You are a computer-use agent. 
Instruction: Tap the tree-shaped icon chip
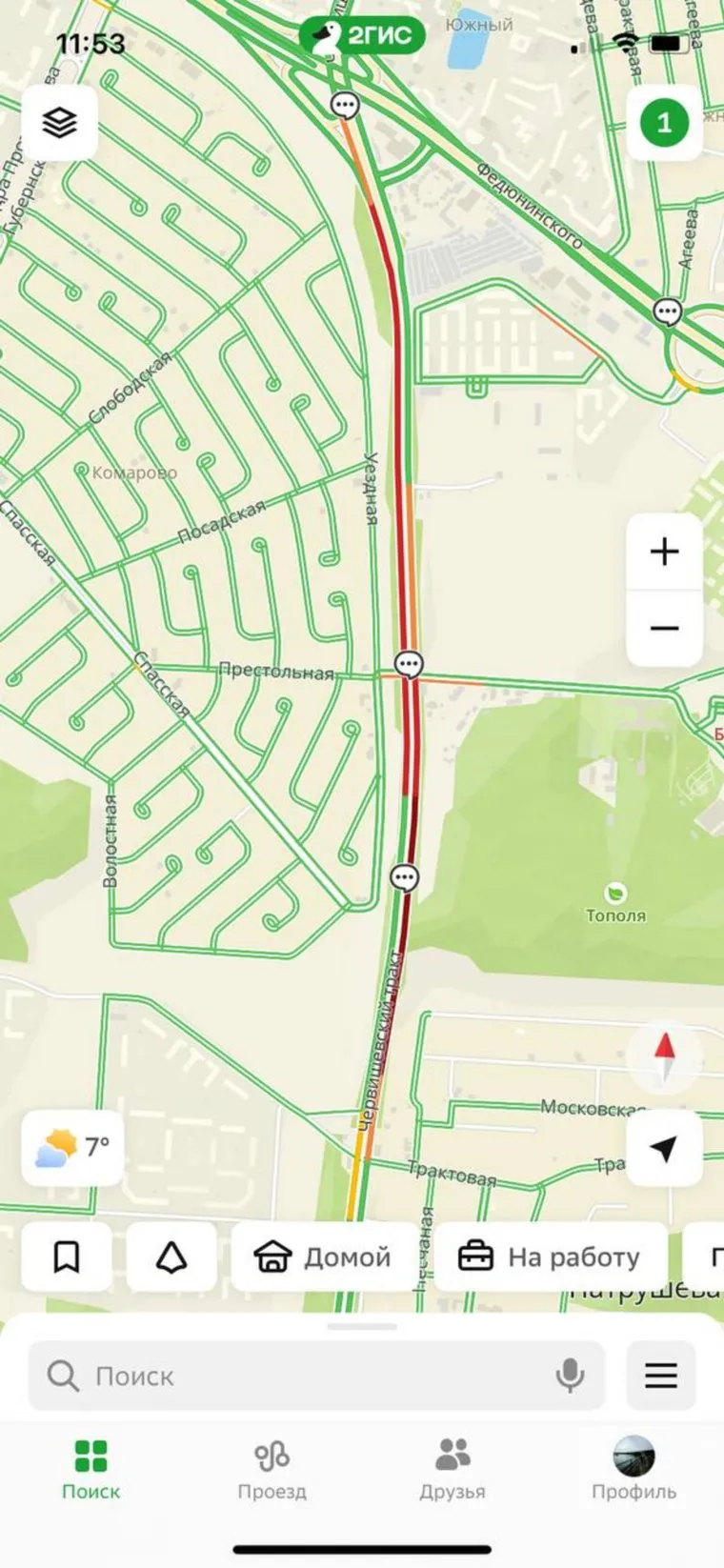(x=171, y=1257)
